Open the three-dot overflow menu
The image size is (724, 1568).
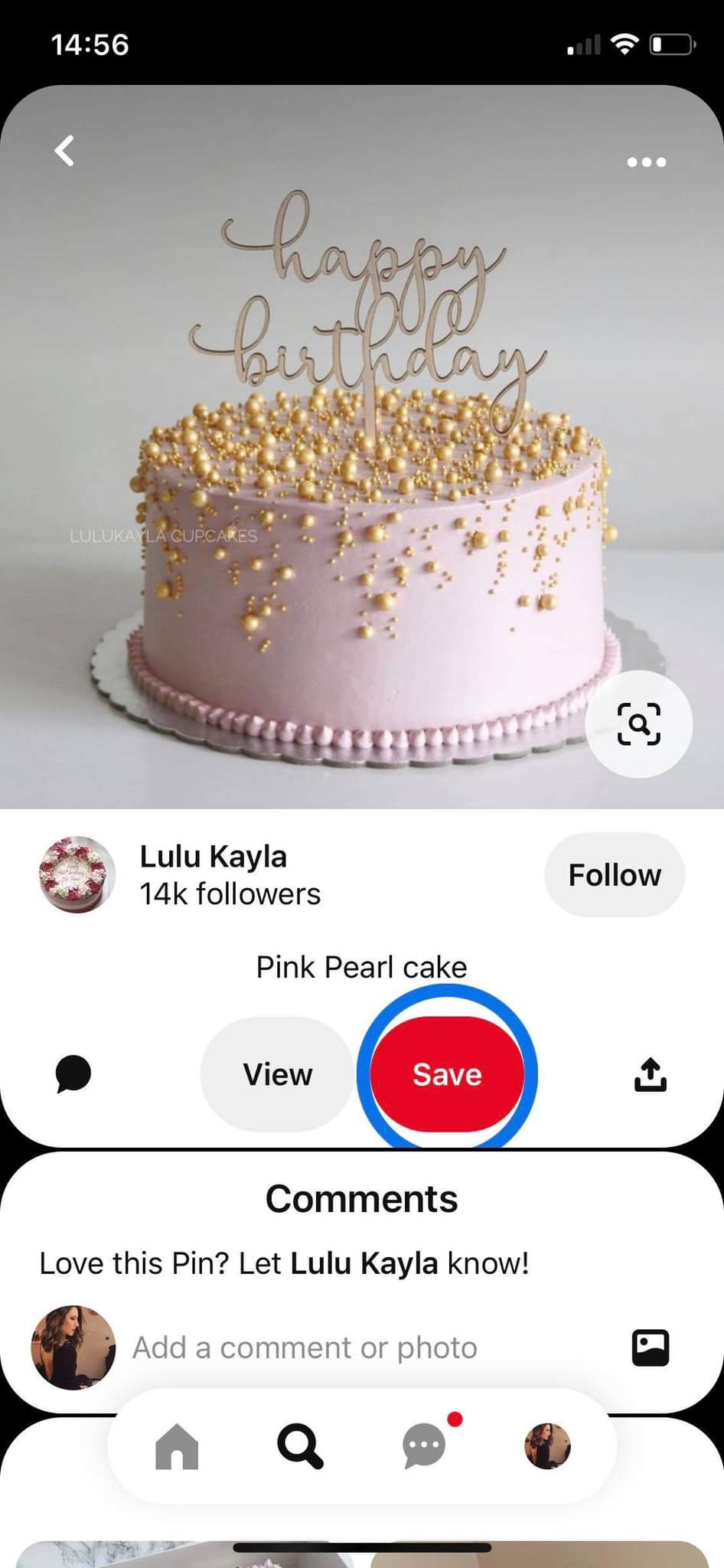(x=646, y=162)
